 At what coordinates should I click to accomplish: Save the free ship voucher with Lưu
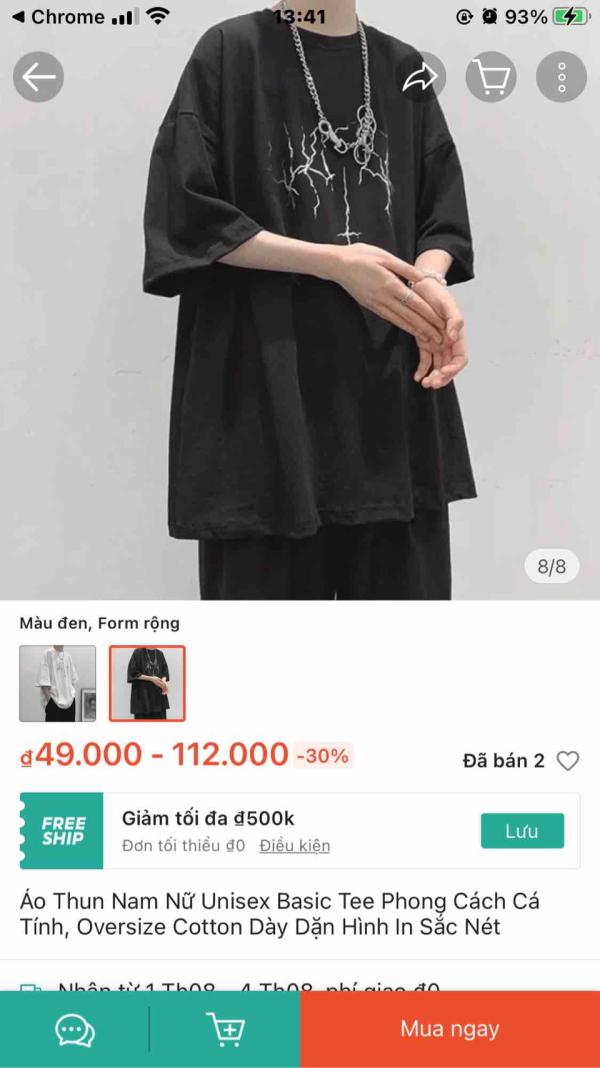pyautogui.click(x=522, y=831)
